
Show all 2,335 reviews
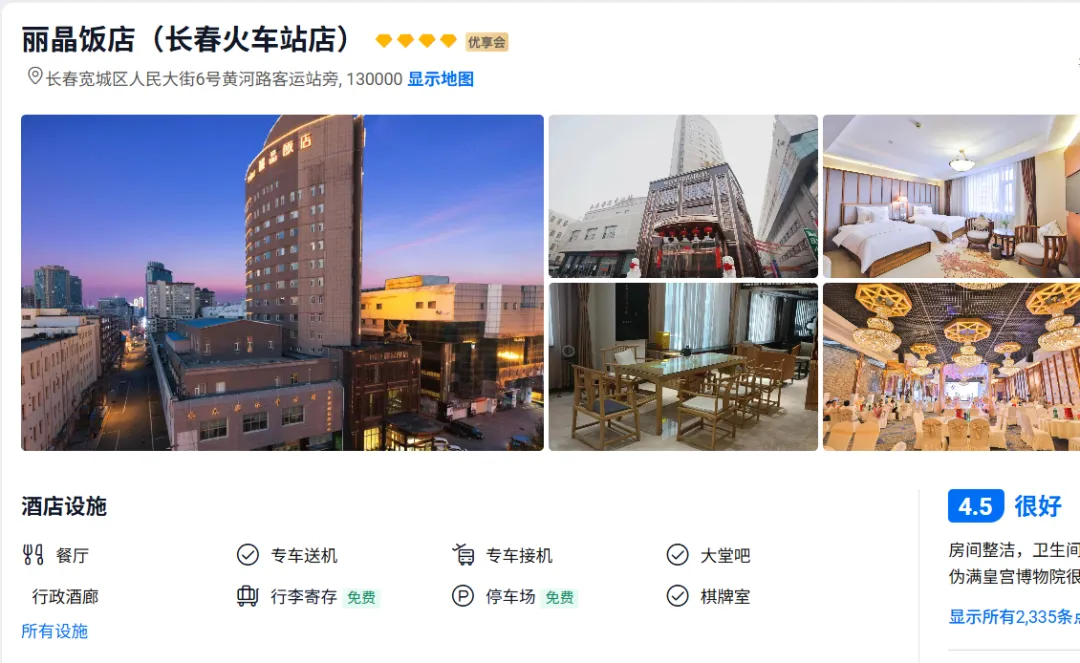pos(1012,617)
